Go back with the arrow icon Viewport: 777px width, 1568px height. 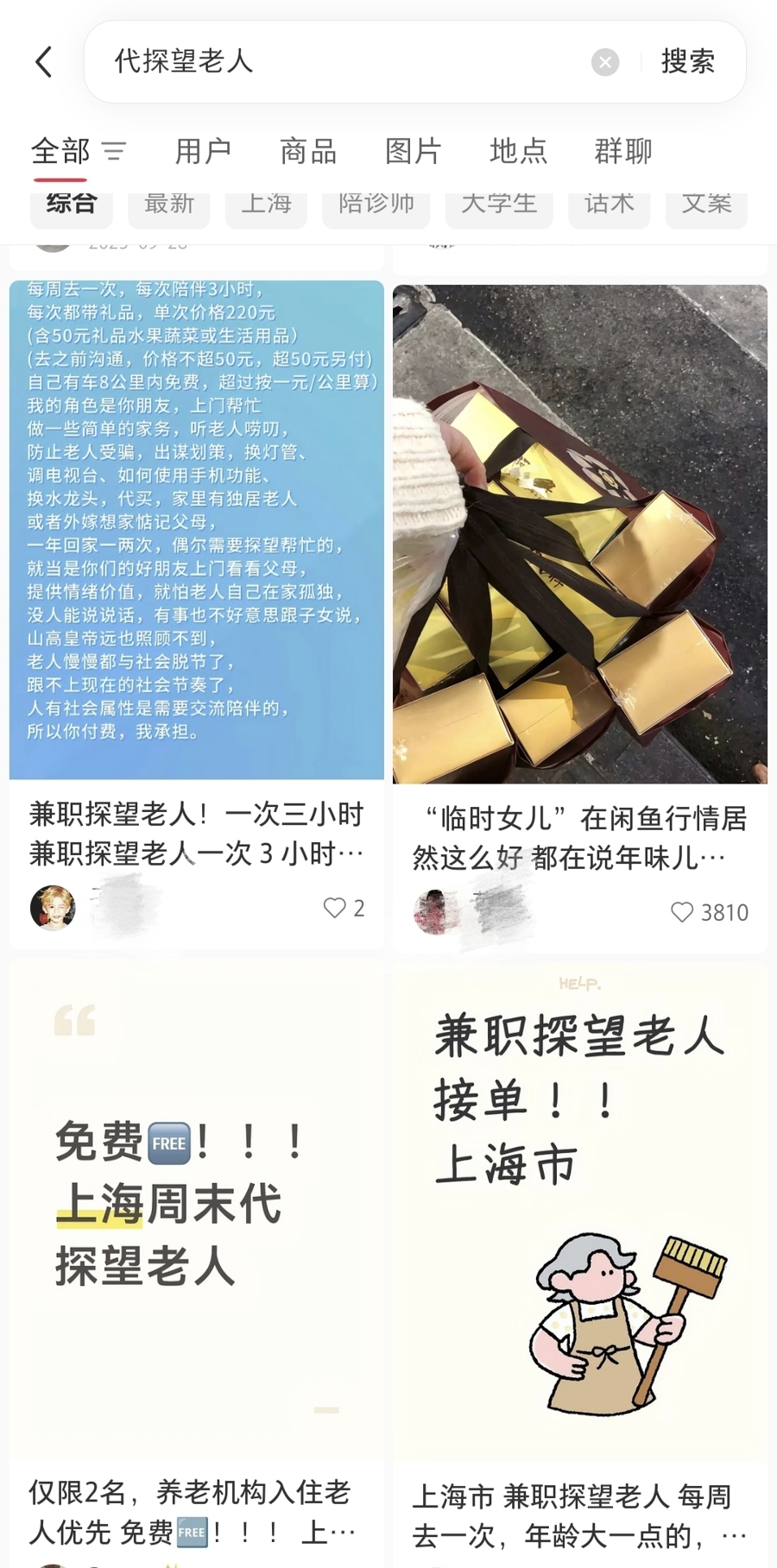point(44,62)
